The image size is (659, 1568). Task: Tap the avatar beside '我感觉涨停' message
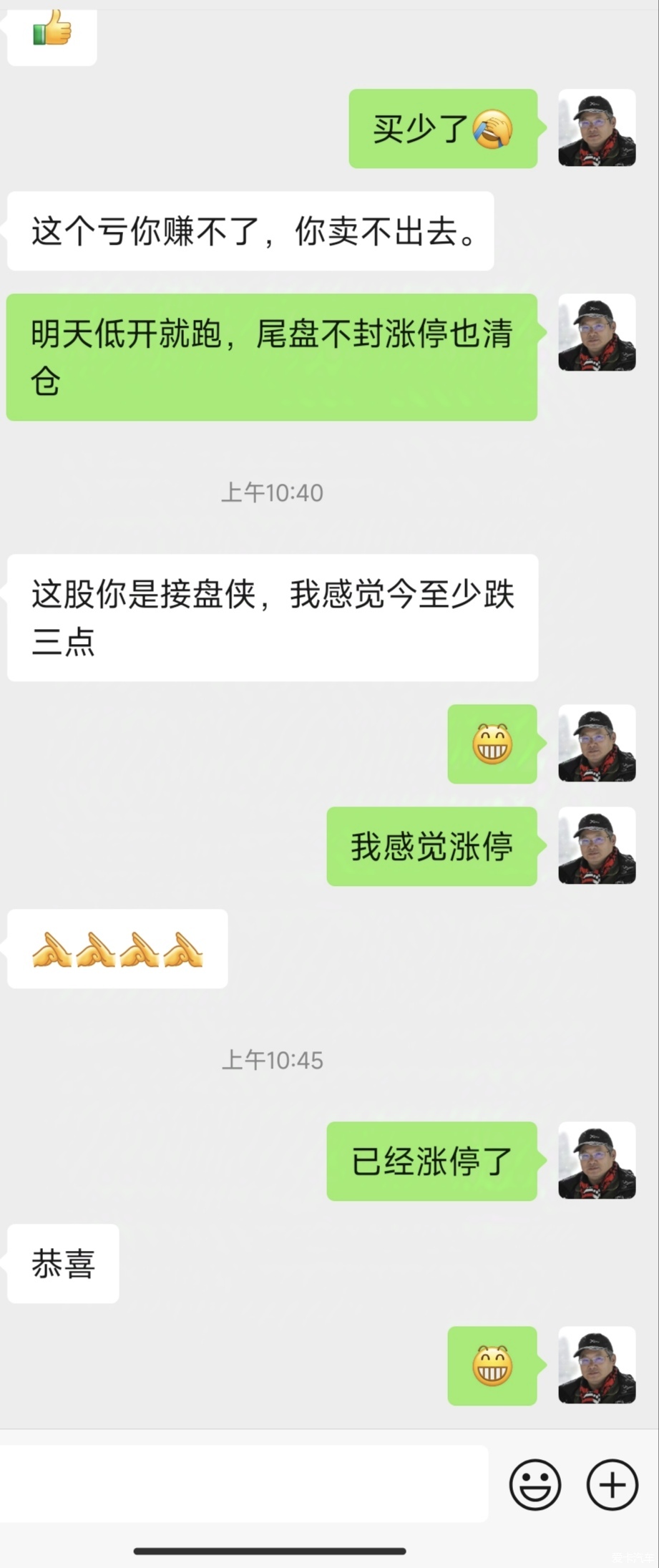(x=597, y=845)
